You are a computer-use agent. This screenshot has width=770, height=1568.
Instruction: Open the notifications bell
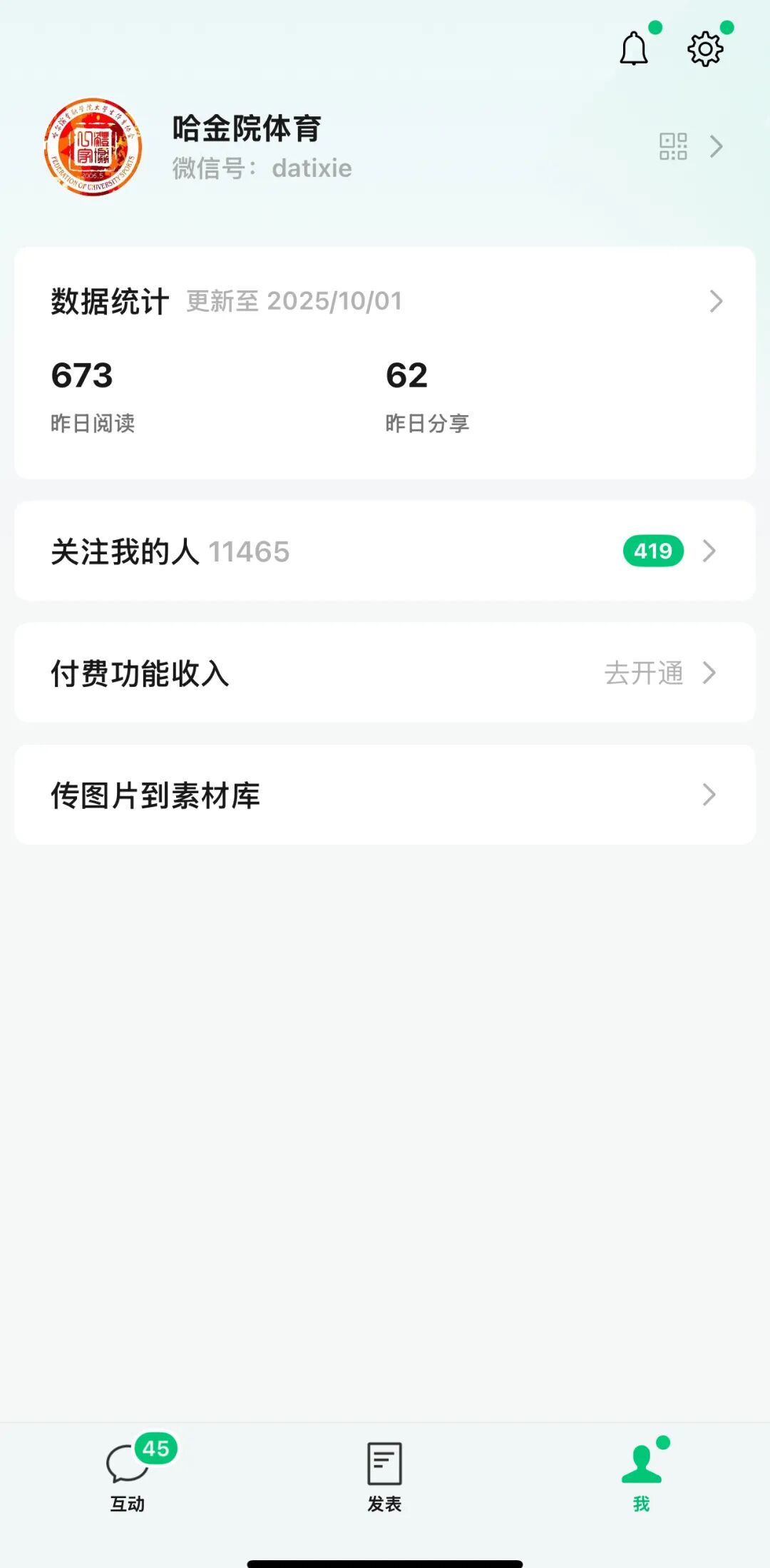(634, 49)
